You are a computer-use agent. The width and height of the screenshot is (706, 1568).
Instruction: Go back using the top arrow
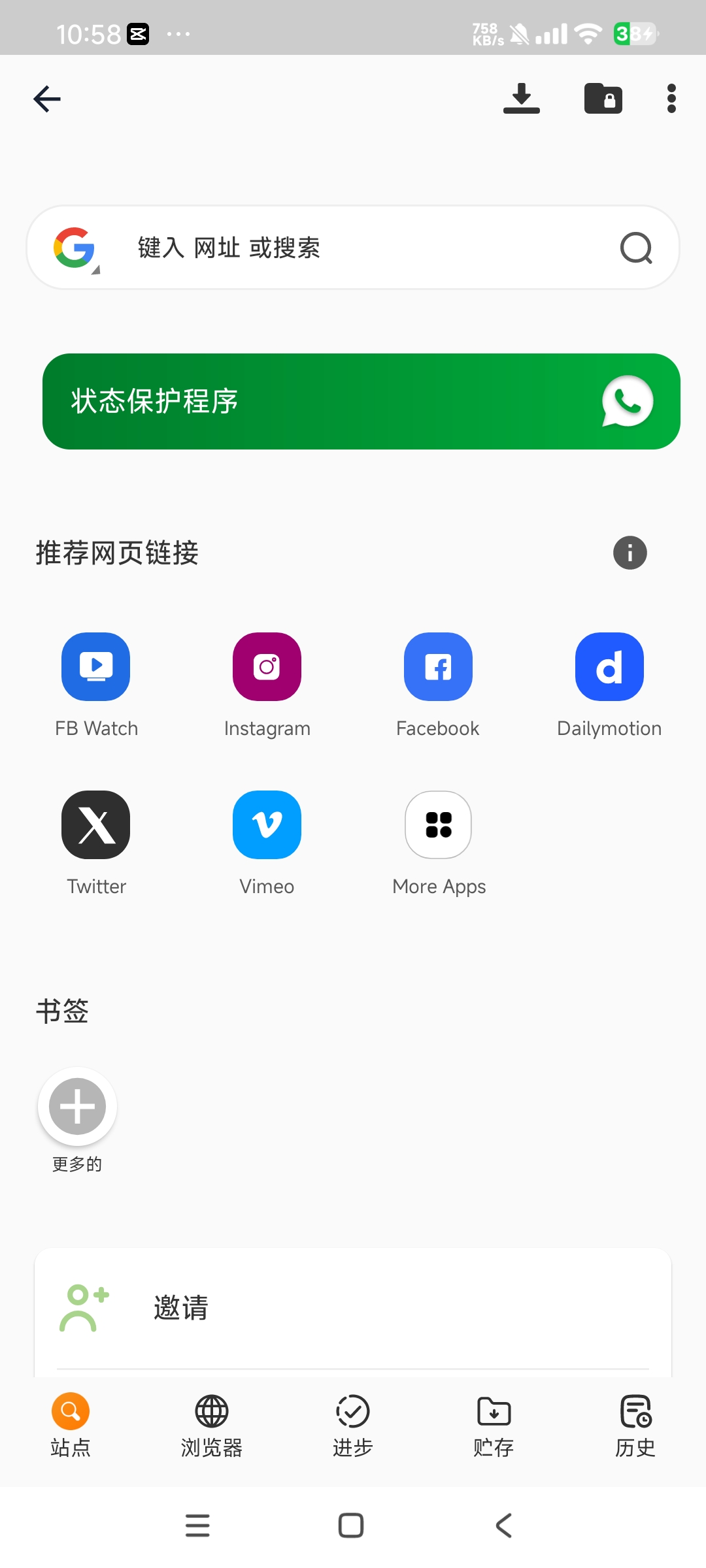[x=47, y=99]
